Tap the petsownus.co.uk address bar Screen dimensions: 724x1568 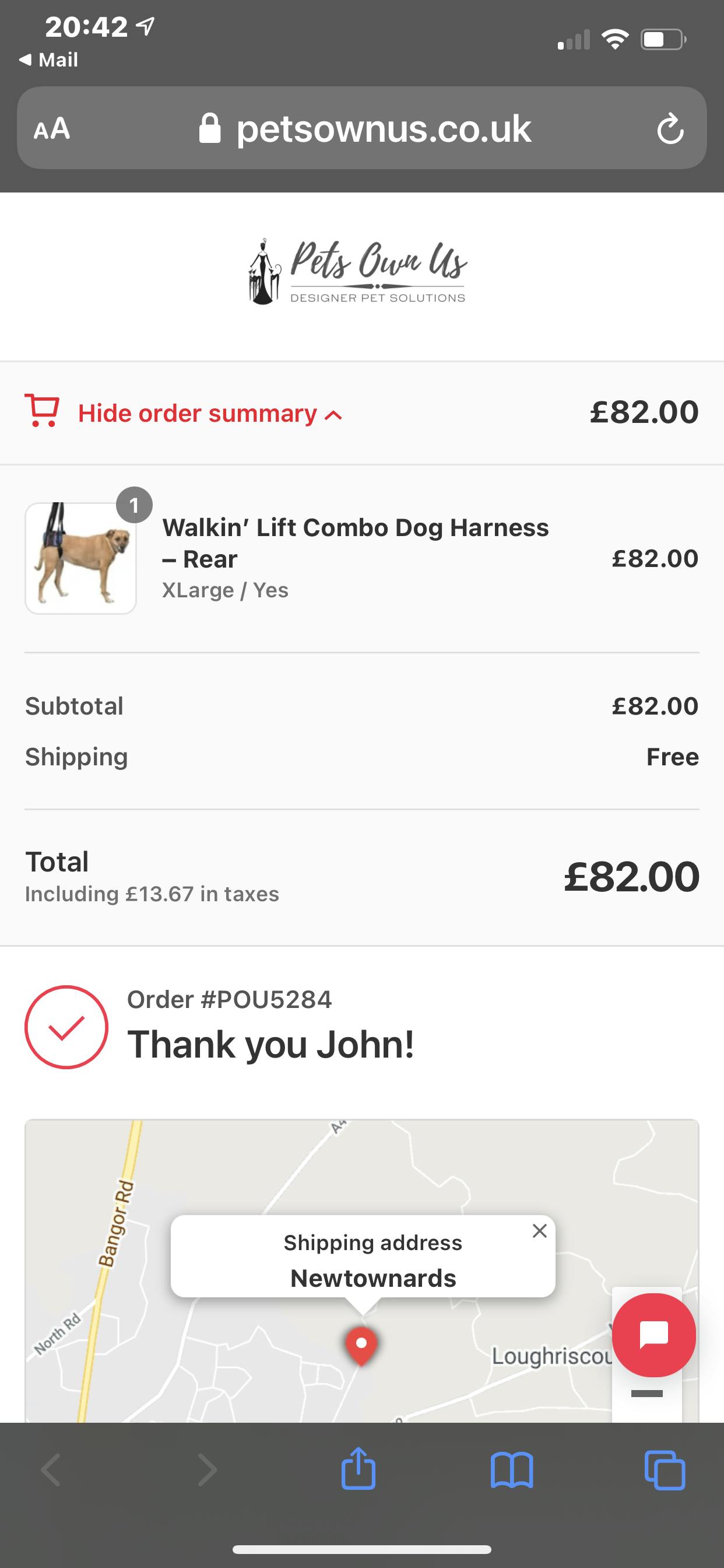365,128
